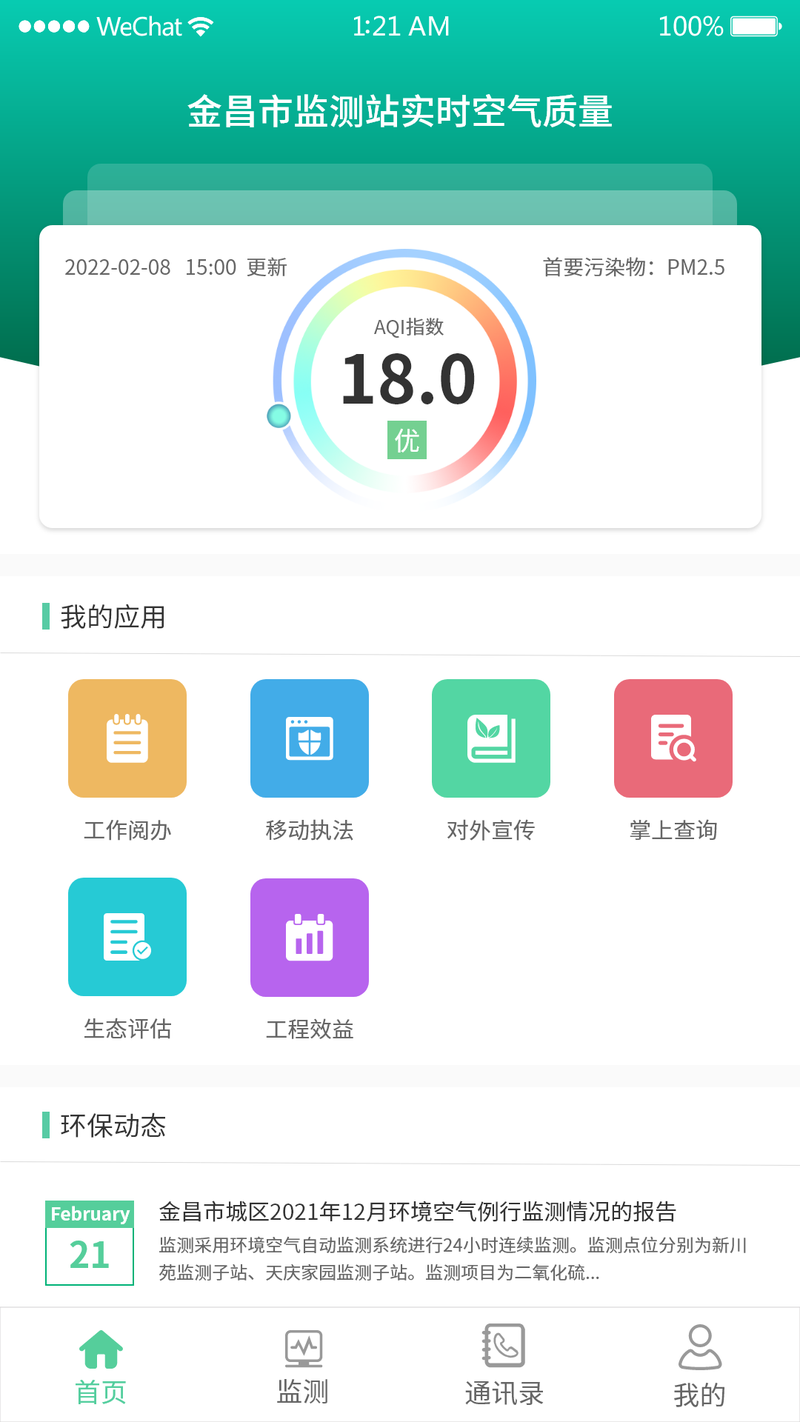This screenshot has height=1422, width=800.
Task: Go to the 通讯录 tab
Action: (x=504, y=1366)
